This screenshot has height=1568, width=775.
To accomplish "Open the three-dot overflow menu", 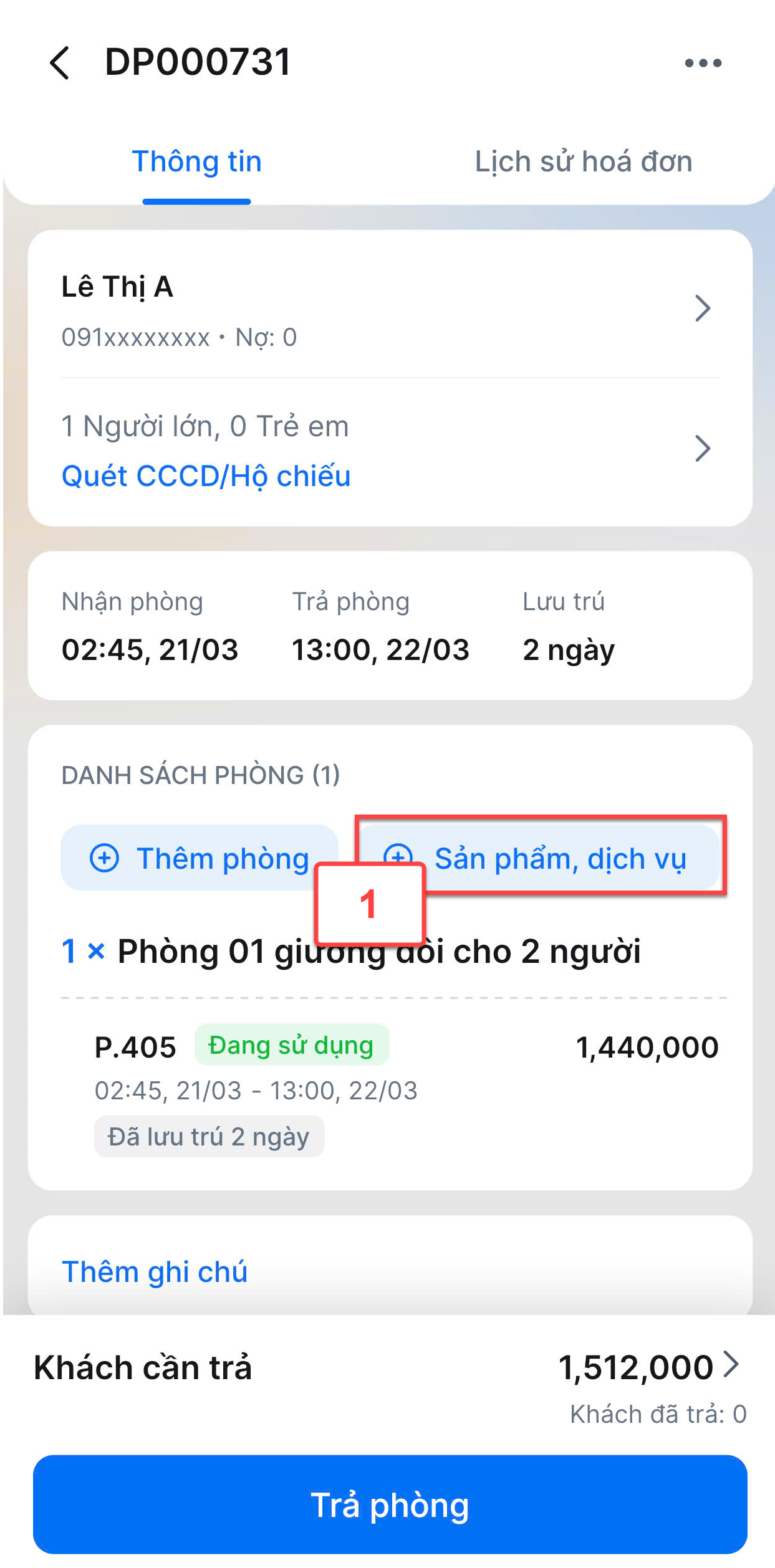I will (703, 63).
